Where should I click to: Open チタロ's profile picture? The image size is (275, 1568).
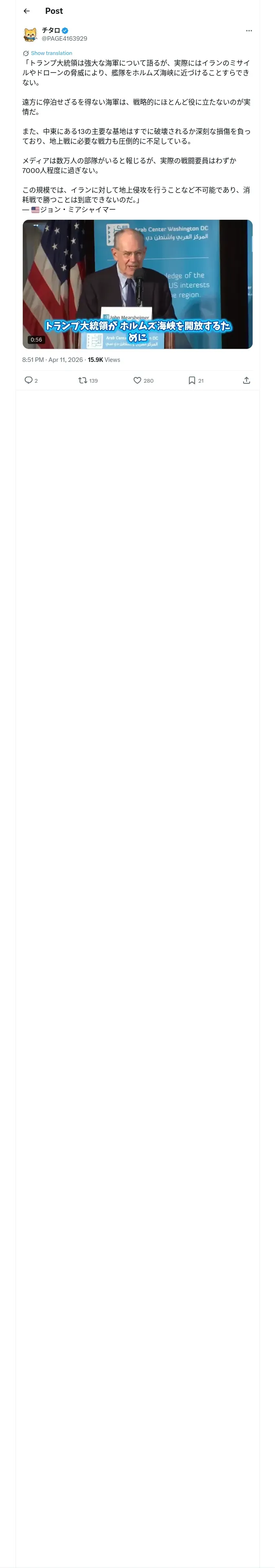point(30,34)
